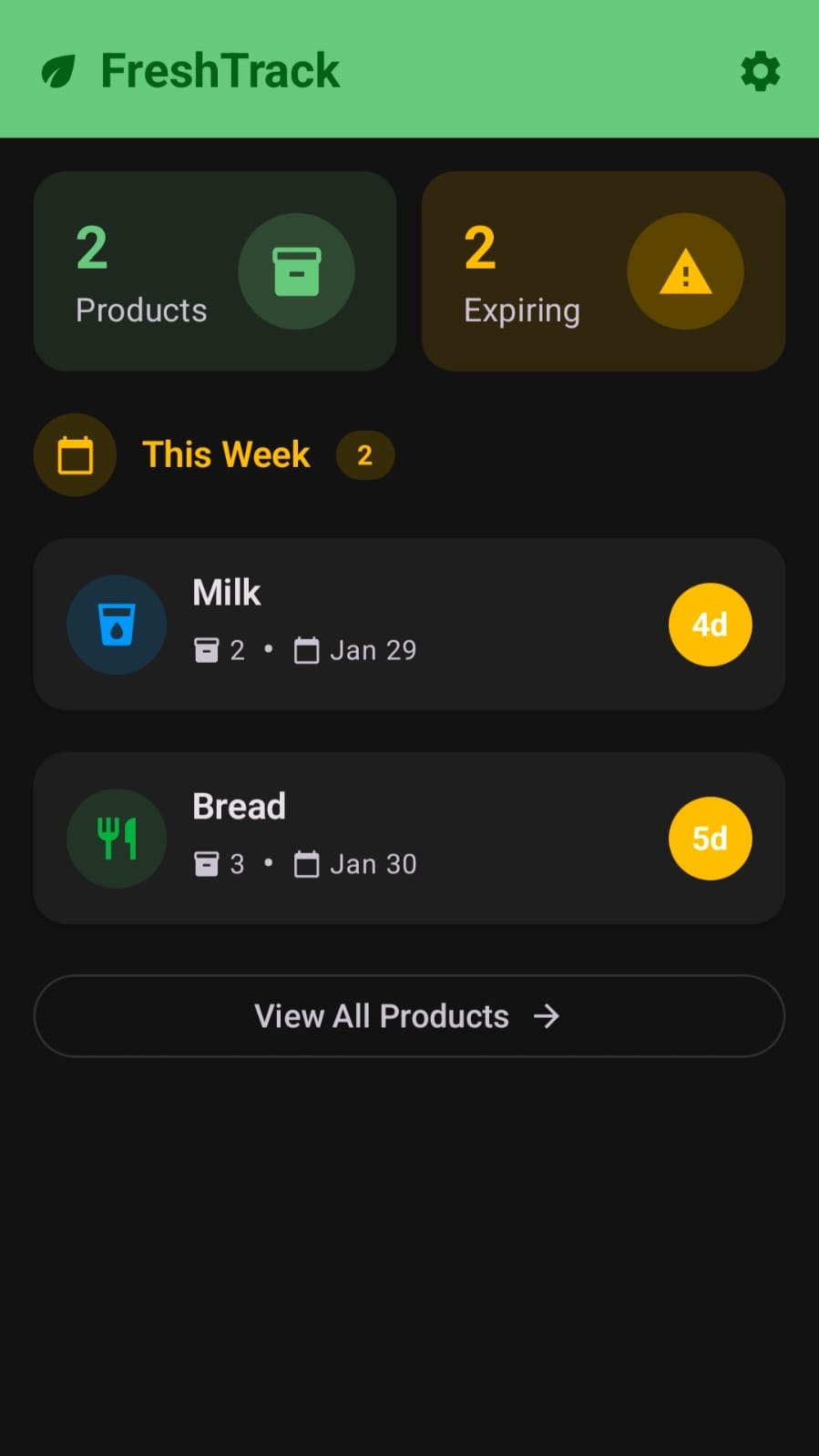The height and width of the screenshot is (1456, 819).
Task: Click the arrow in View All Products
Action: (x=547, y=1016)
